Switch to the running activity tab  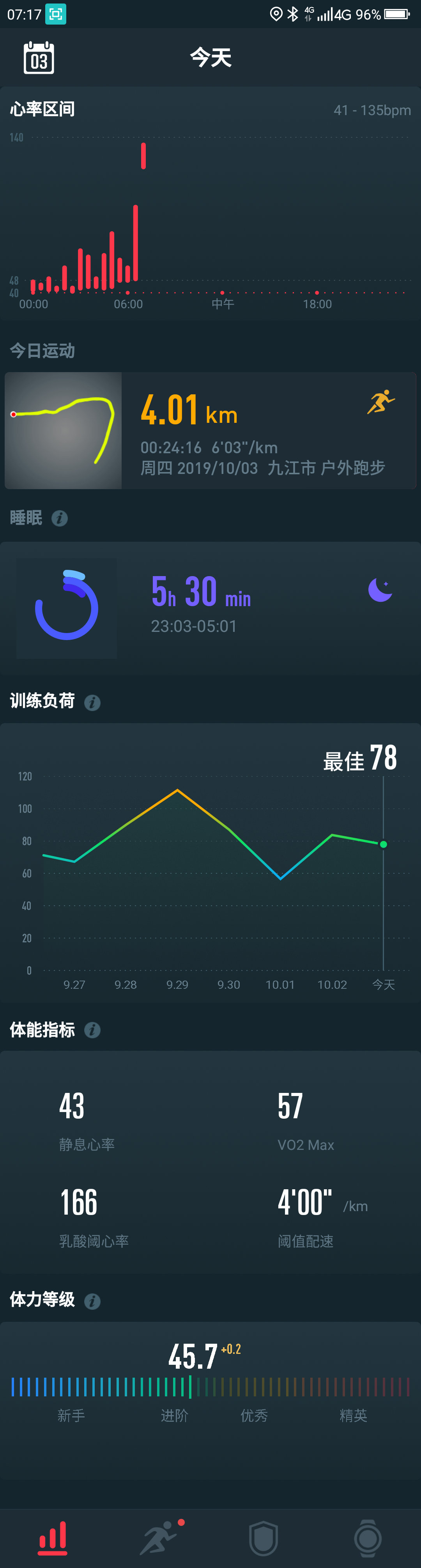158,1537
